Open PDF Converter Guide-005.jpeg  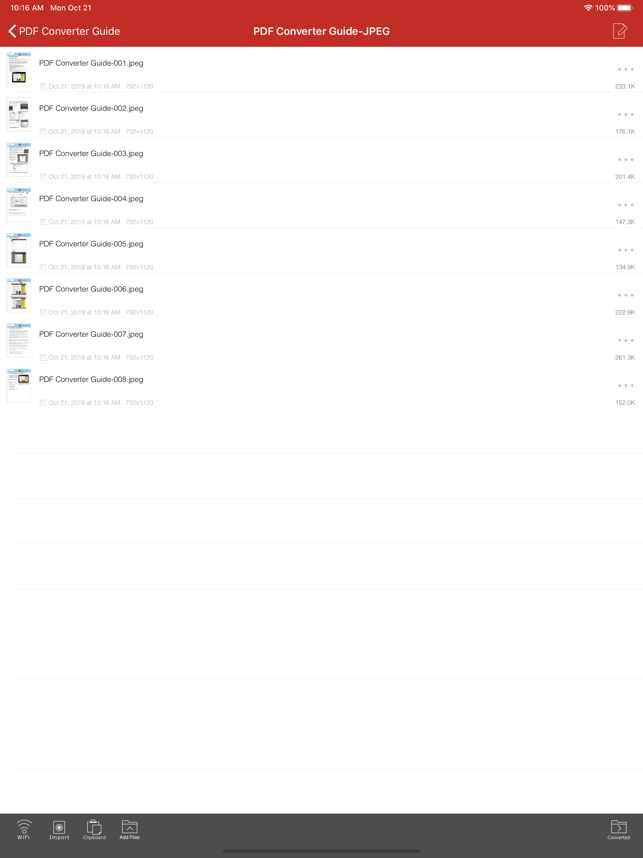(91, 244)
